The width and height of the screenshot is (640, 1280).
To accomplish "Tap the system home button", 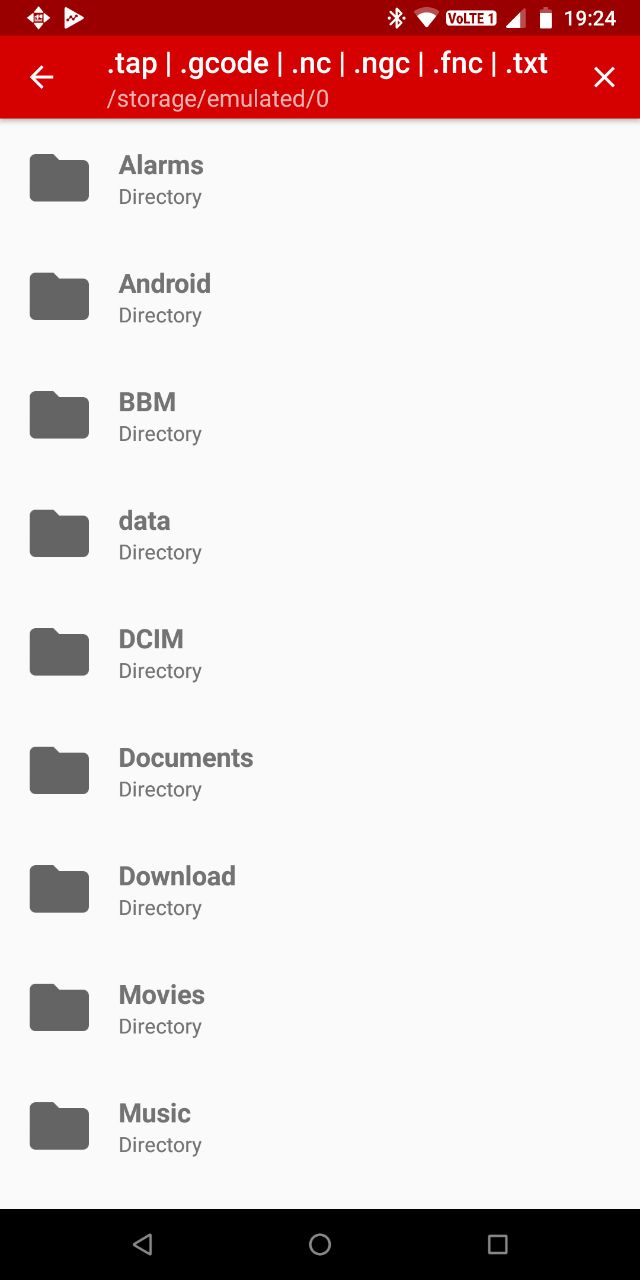I will click(x=320, y=1244).
